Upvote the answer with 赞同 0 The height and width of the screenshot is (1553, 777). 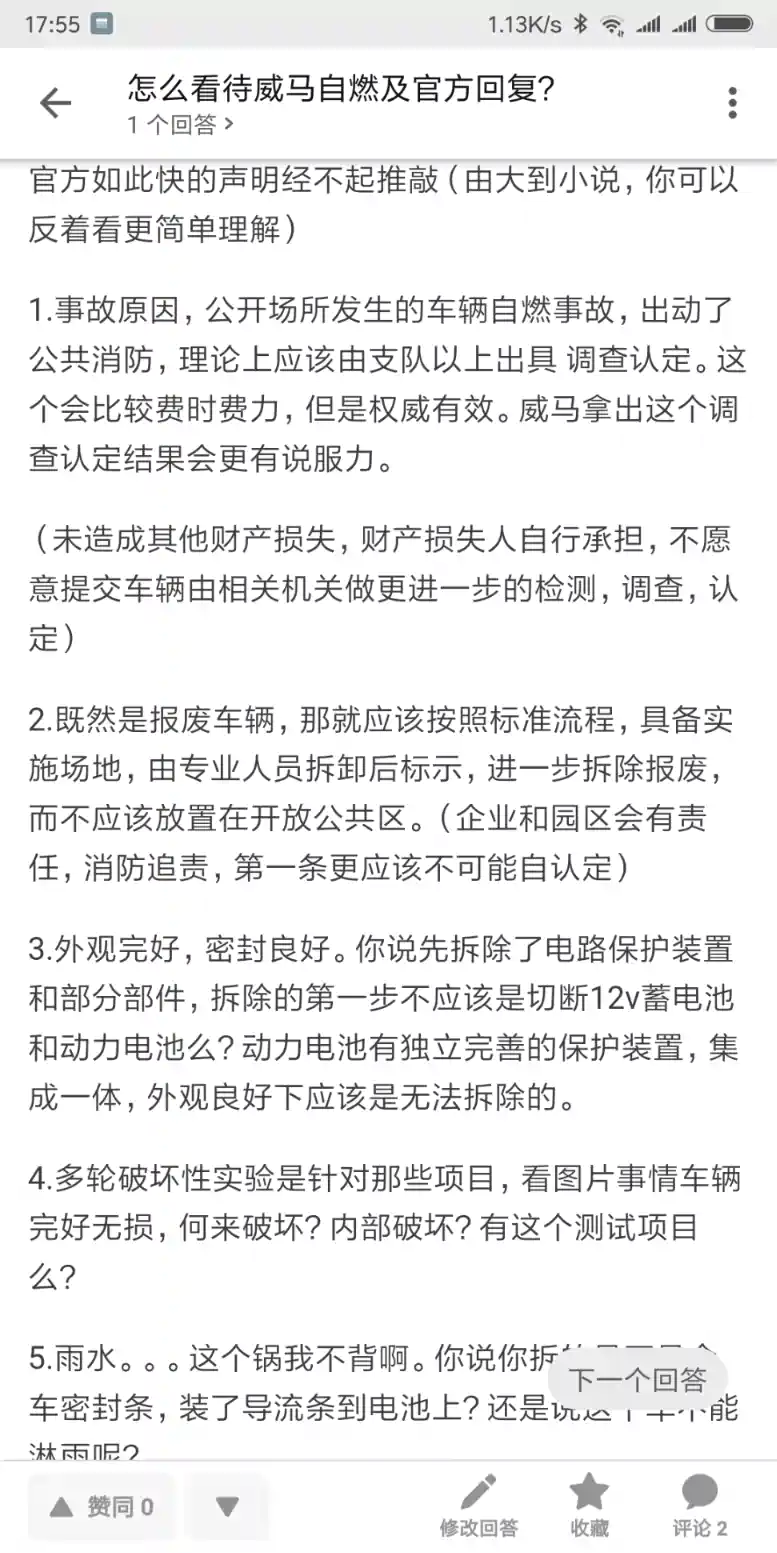(101, 1507)
